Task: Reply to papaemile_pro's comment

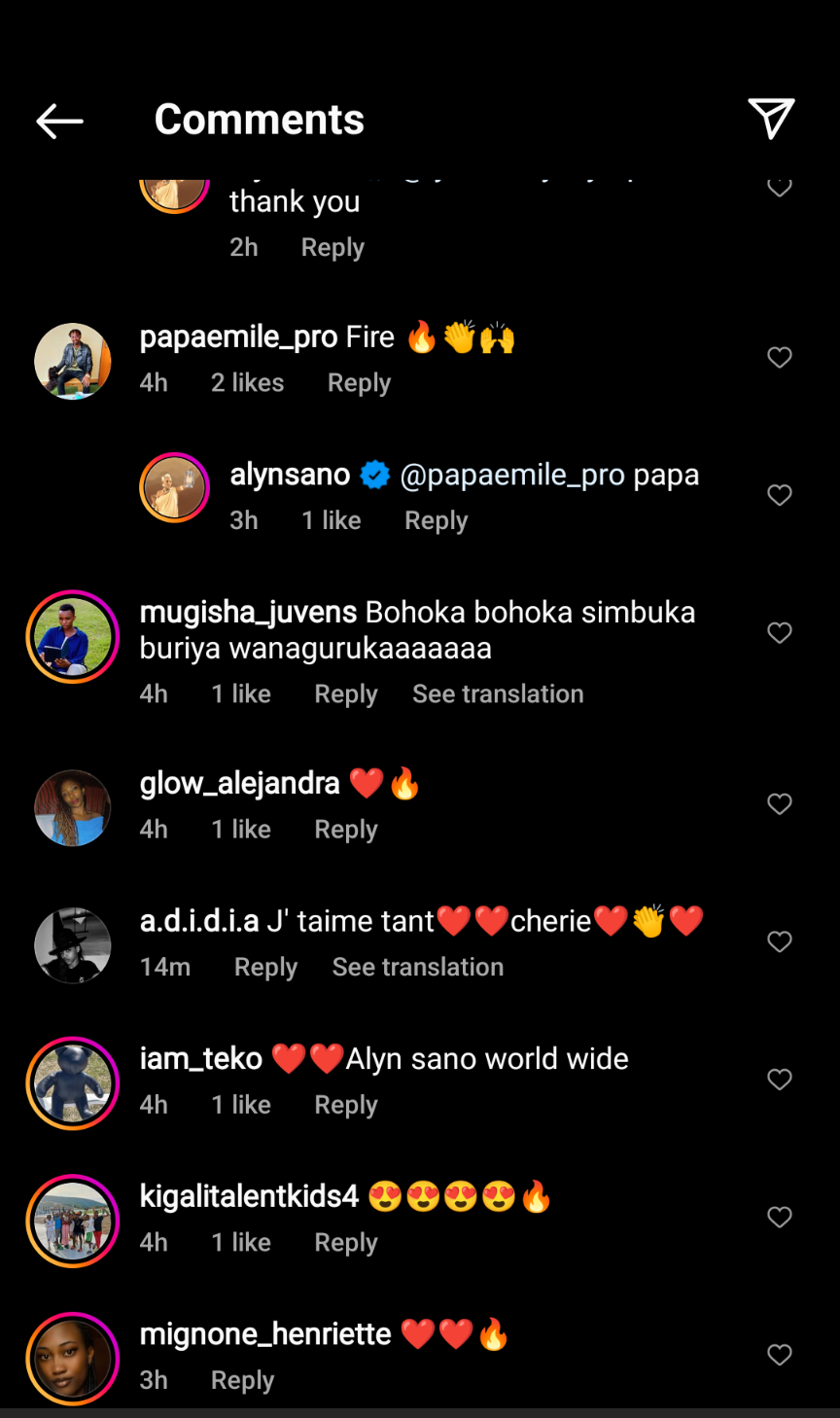Action: 359,383
